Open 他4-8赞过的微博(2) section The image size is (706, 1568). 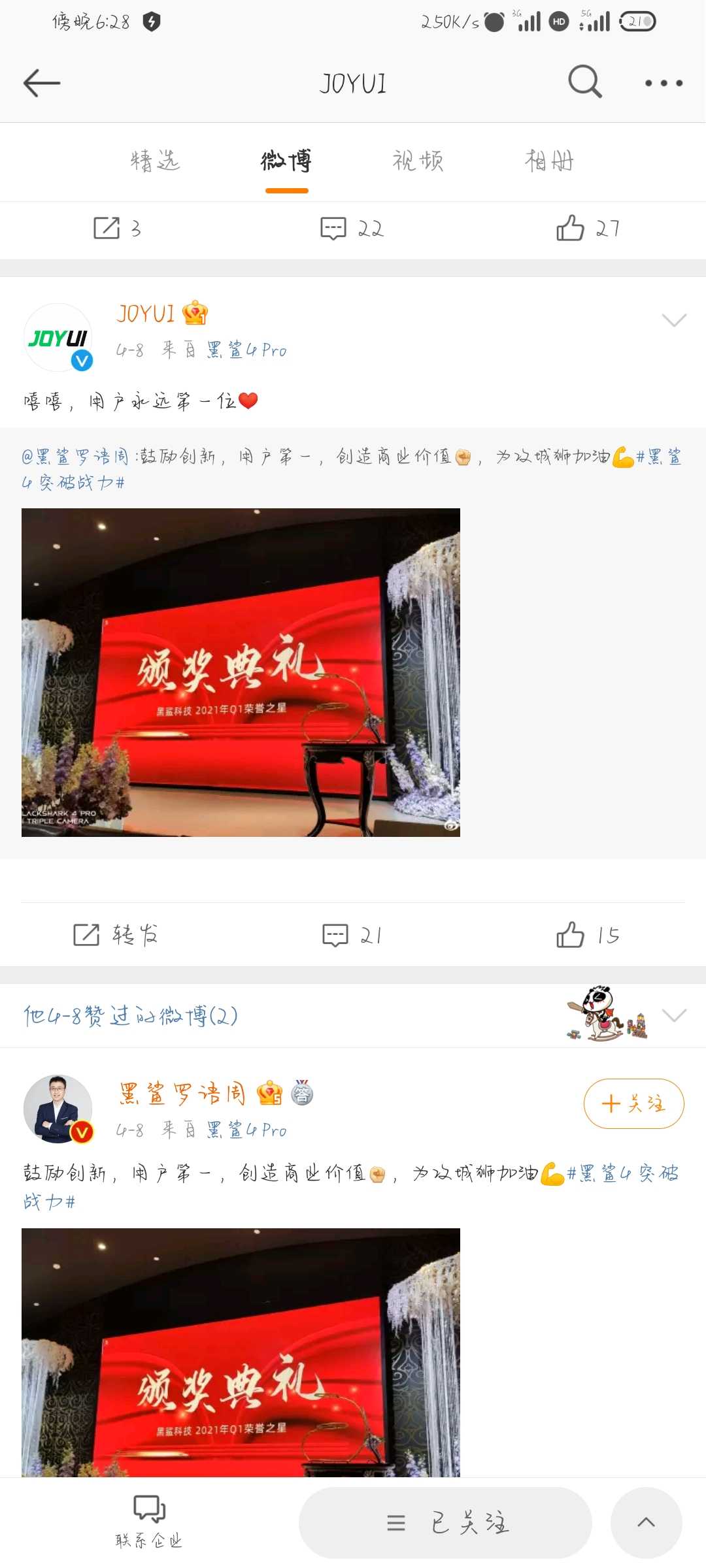(131, 1016)
